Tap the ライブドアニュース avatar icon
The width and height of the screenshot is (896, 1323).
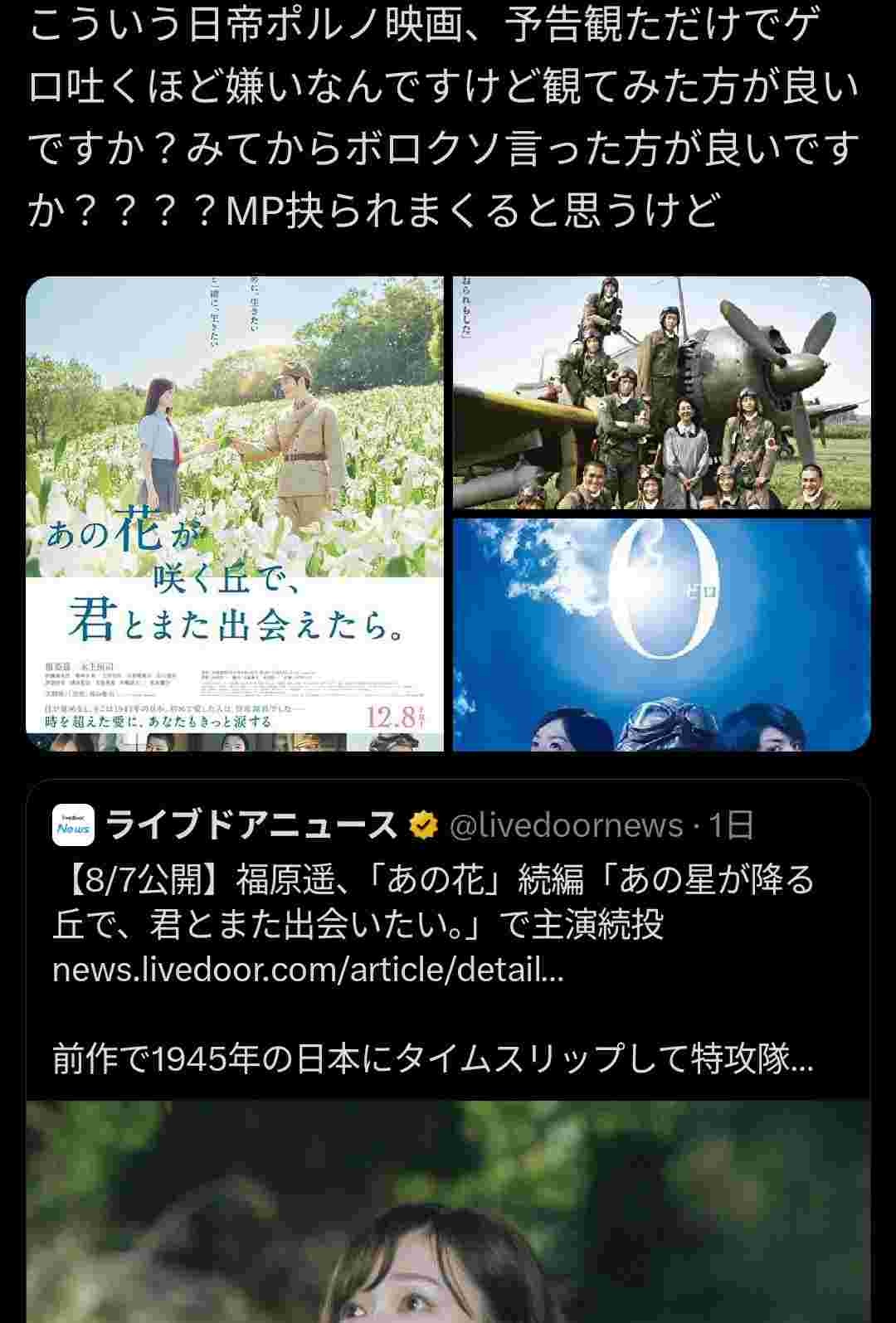(73, 825)
